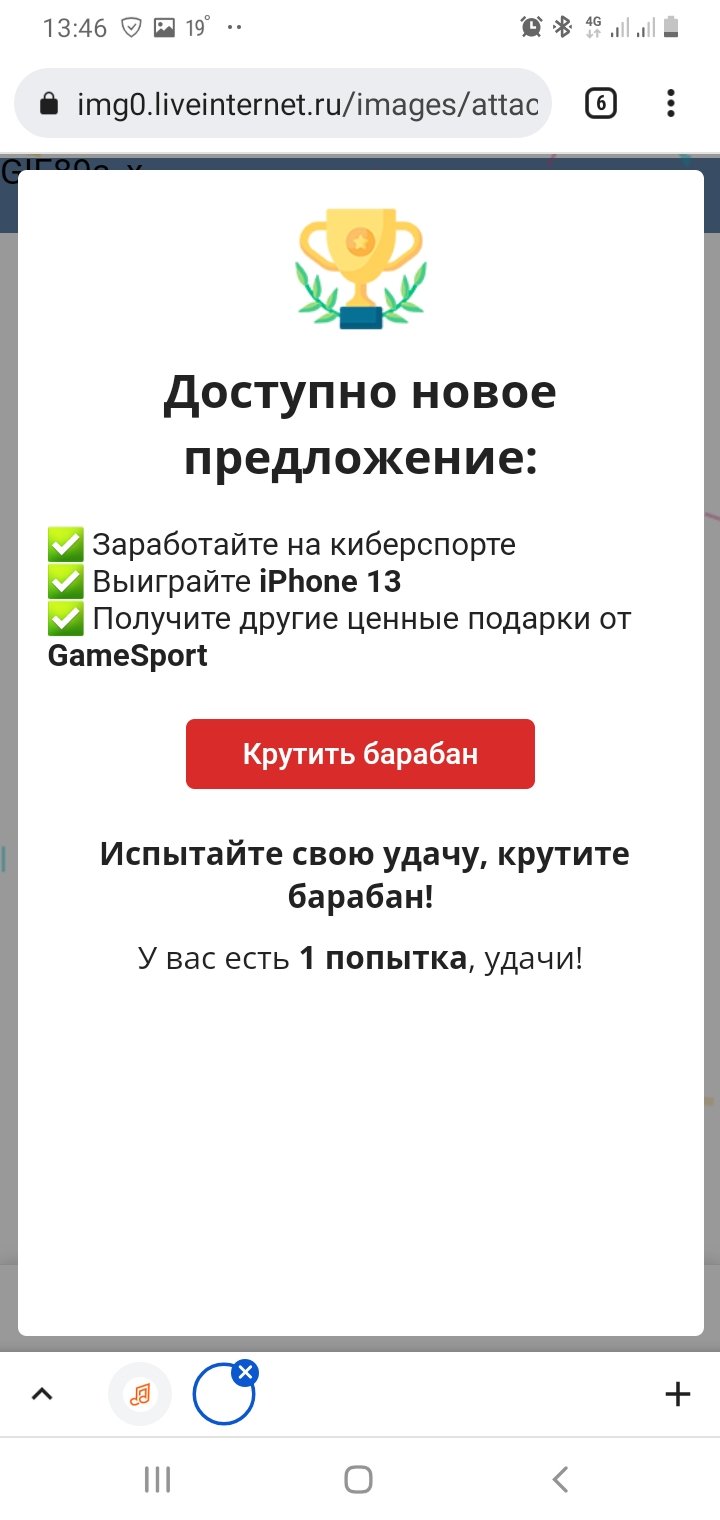Open the Chrome three-dot overflow menu
The image size is (720, 1520).
(x=670, y=103)
